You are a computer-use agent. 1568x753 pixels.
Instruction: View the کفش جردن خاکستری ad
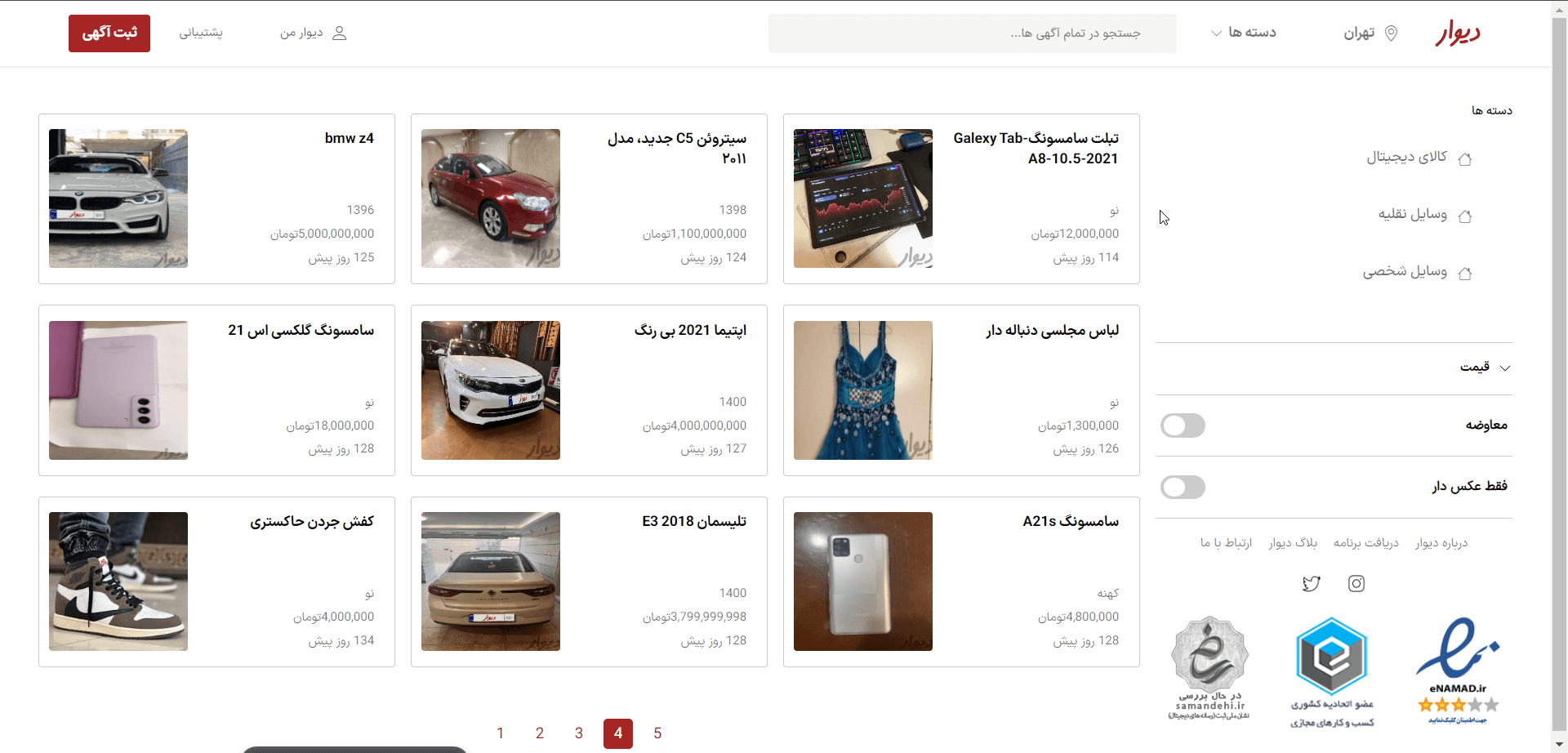pyautogui.click(x=216, y=581)
